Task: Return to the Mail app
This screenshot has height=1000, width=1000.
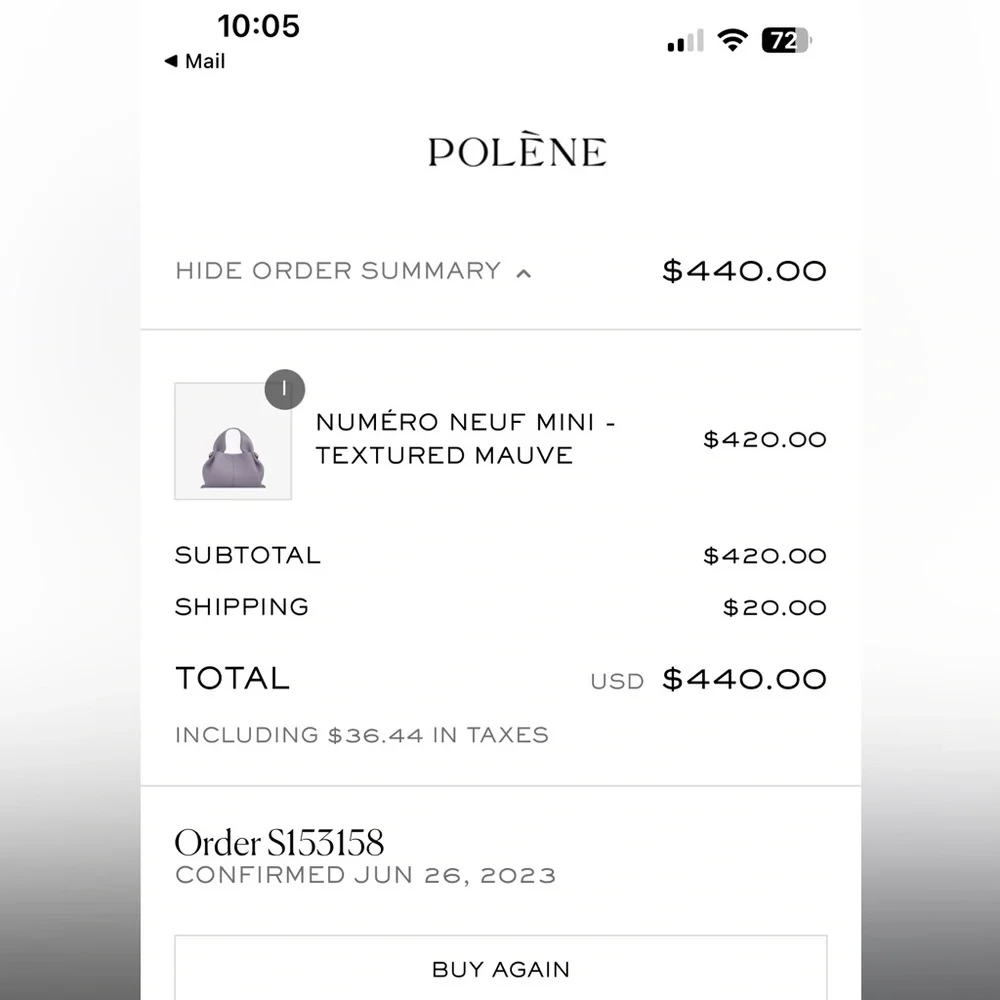Action: pos(196,61)
